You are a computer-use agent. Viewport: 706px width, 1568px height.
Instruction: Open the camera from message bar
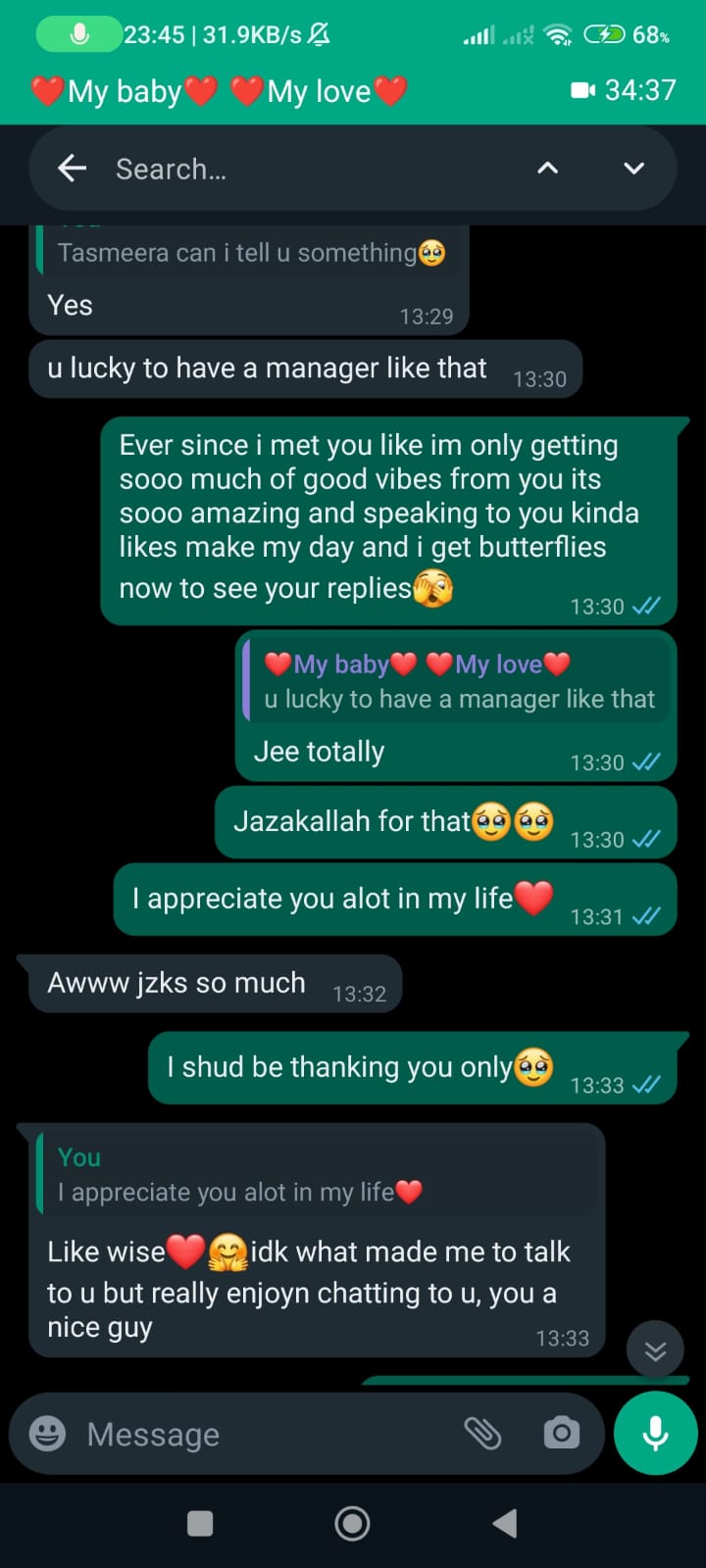561,1434
